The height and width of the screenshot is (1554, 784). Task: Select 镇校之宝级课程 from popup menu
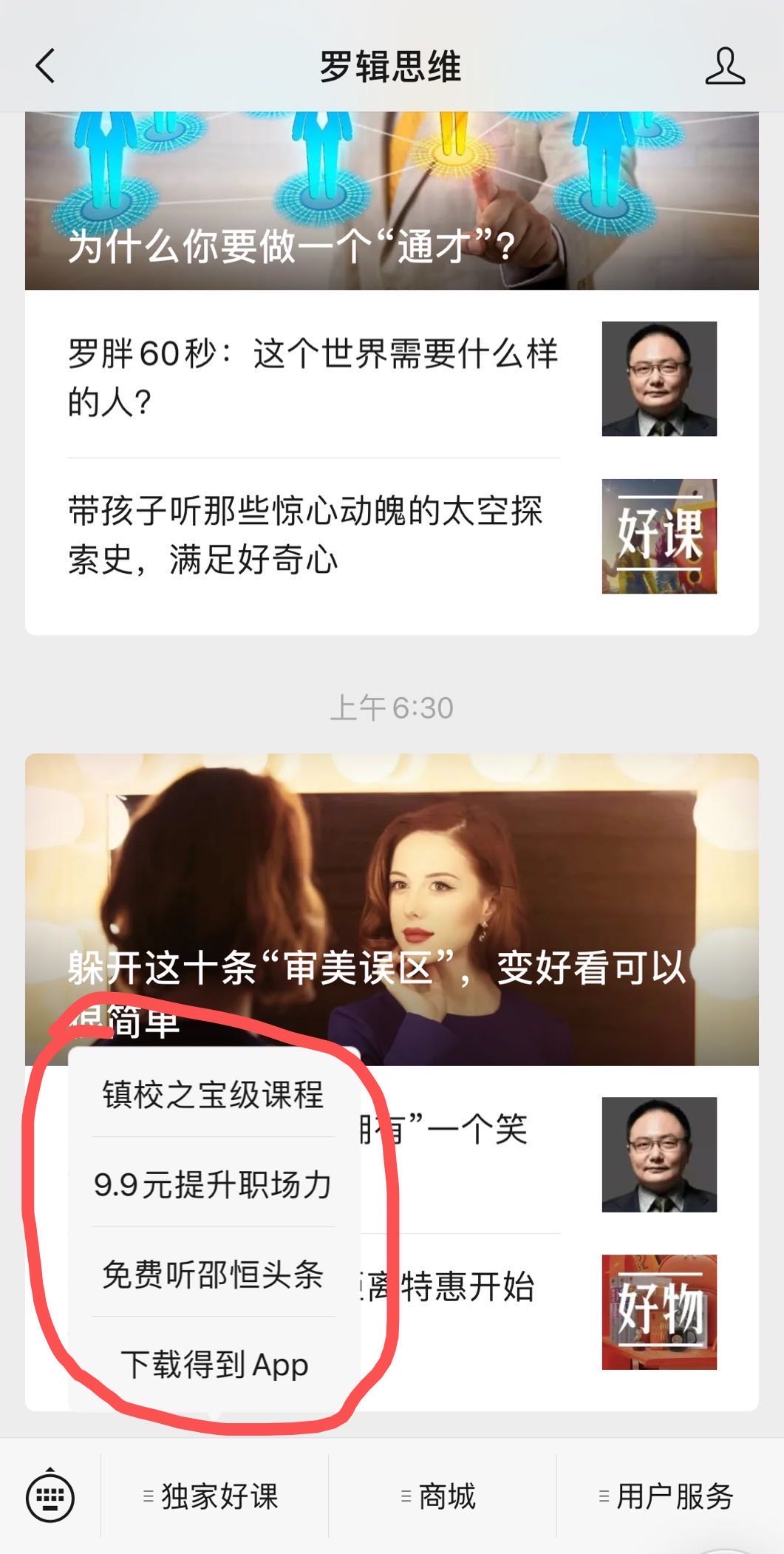[214, 1095]
